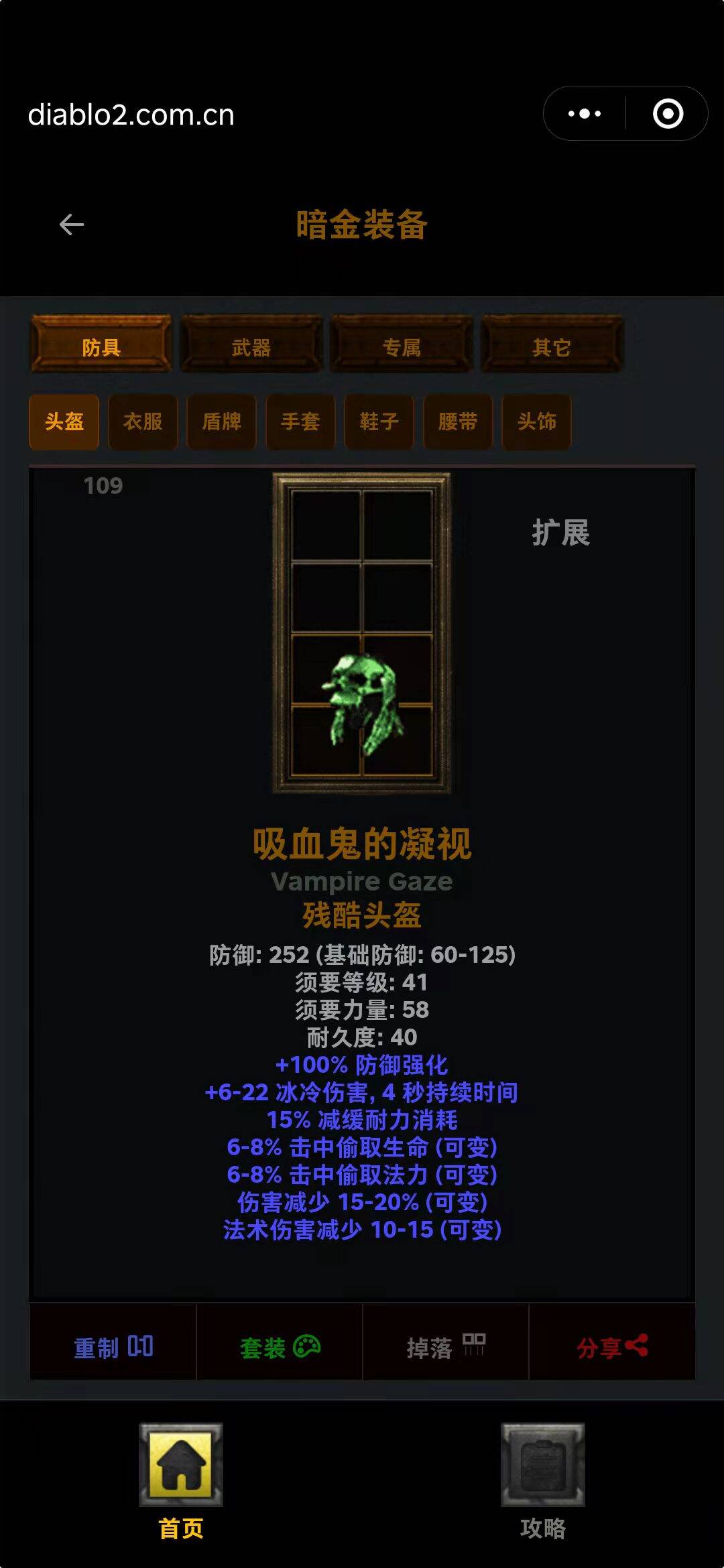
Task: Show the 手套 gloves category
Action: 300,421
